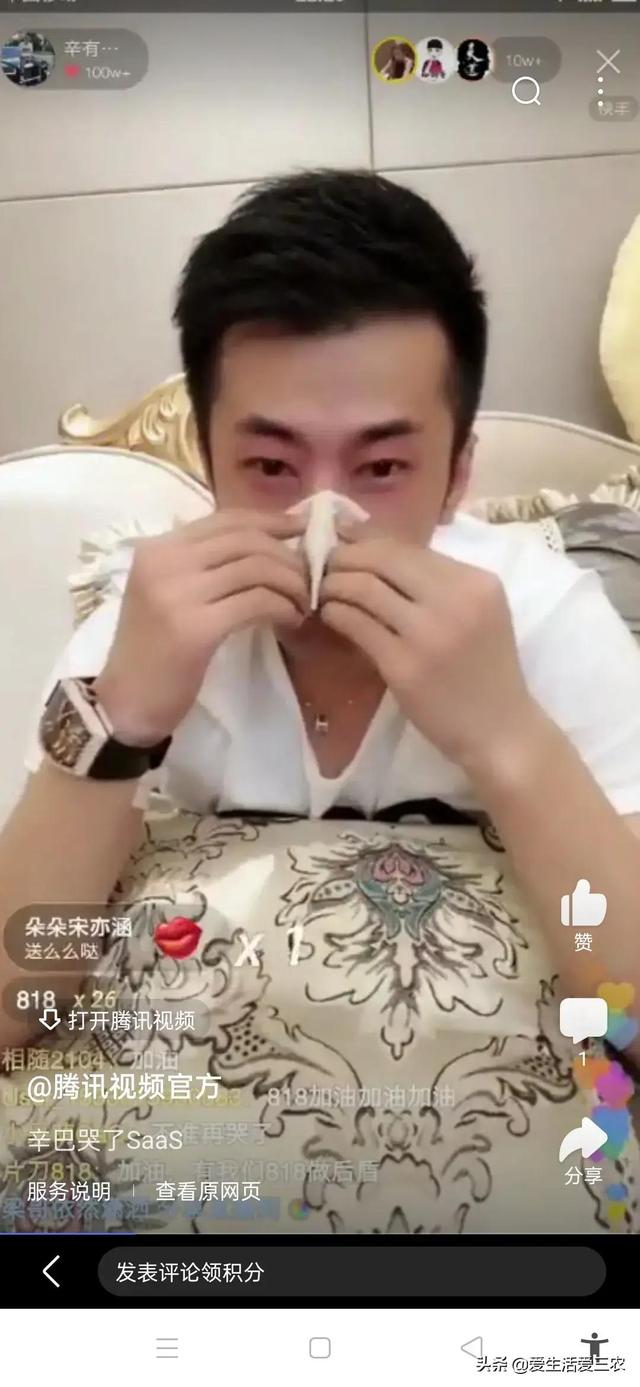View 服务说明 service notes

click(68, 1191)
